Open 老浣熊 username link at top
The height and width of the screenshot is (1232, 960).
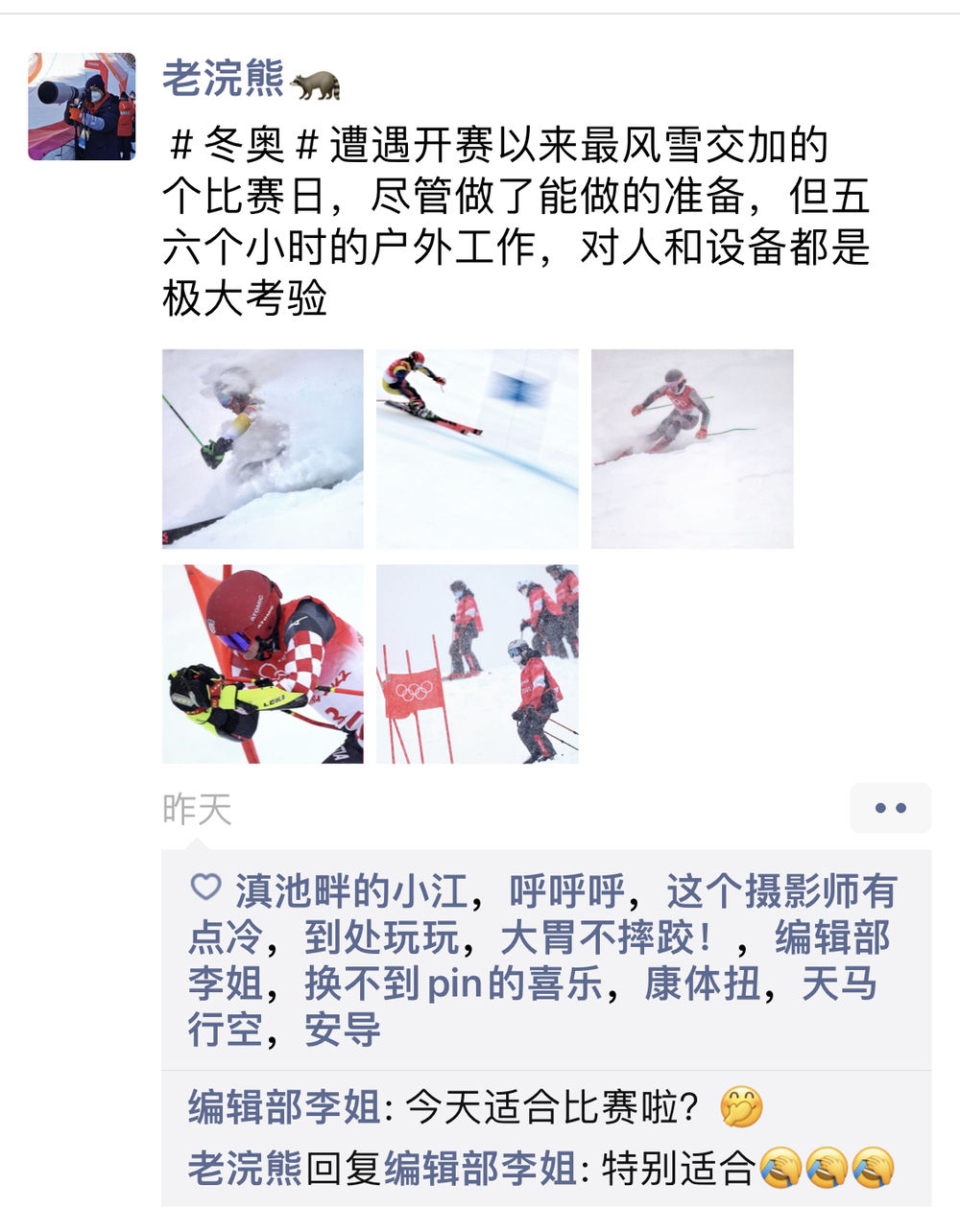pyautogui.click(x=223, y=79)
